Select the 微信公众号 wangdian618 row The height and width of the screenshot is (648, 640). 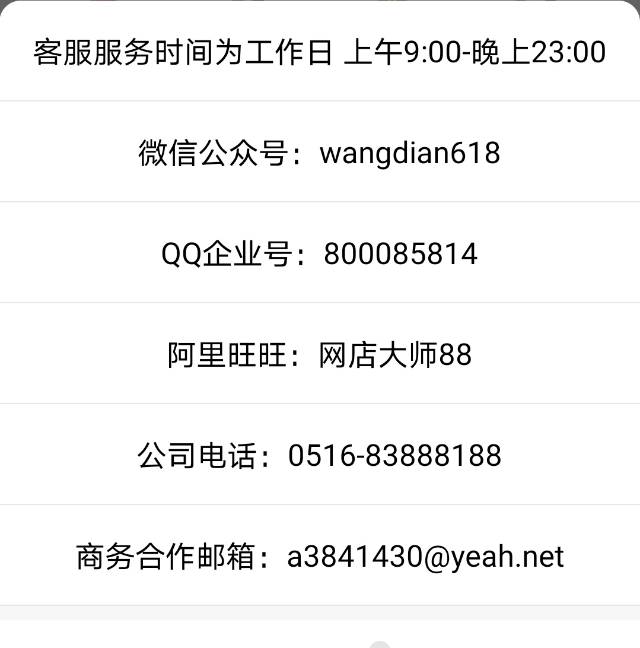(x=319, y=153)
